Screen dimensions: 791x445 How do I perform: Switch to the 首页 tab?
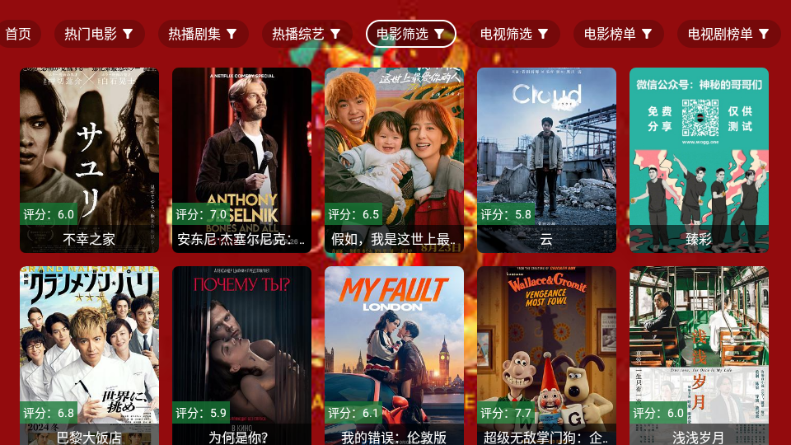18,34
